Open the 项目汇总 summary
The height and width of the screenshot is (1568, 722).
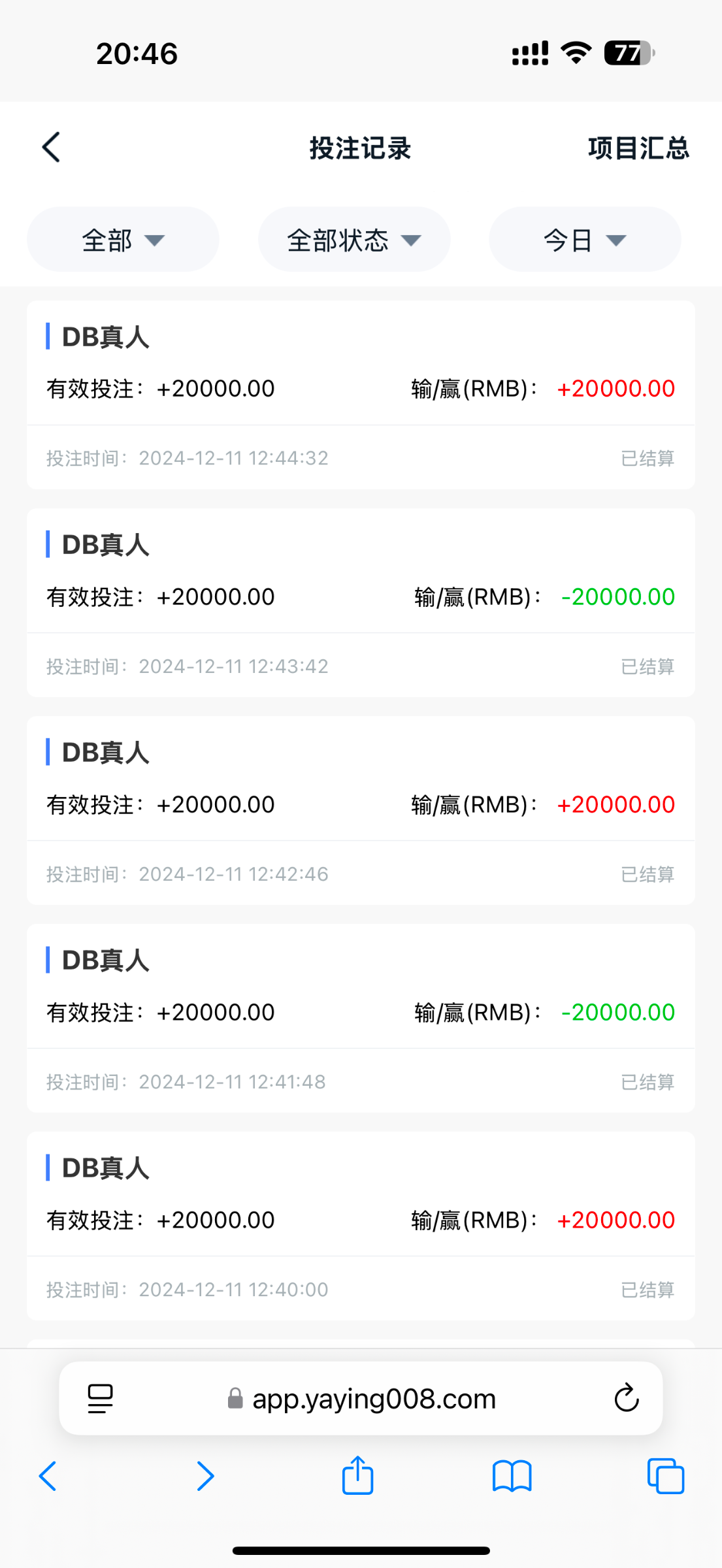coord(638,148)
